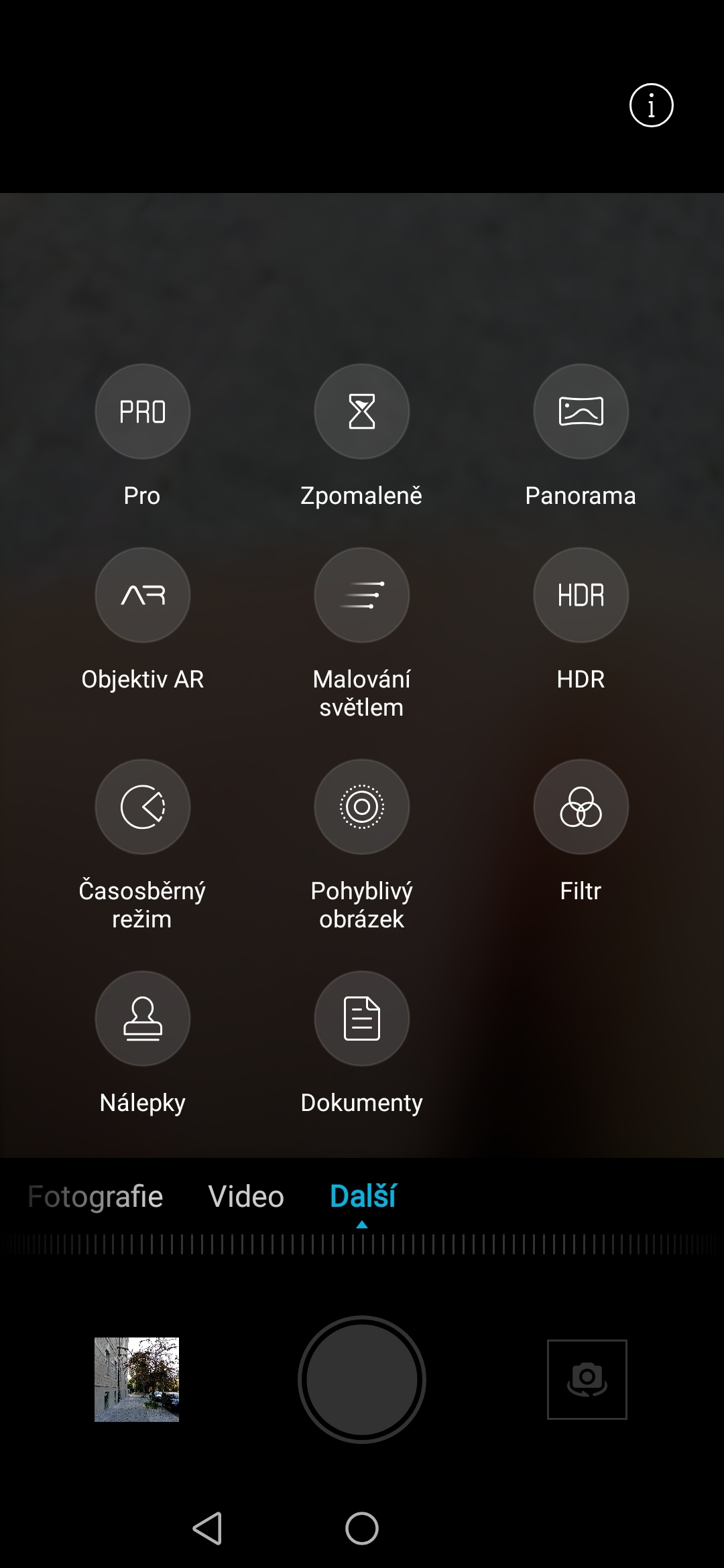Enable the HDR shooting mode
Image resolution: width=724 pixels, height=1568 pixels.
[x=581, y=595]
